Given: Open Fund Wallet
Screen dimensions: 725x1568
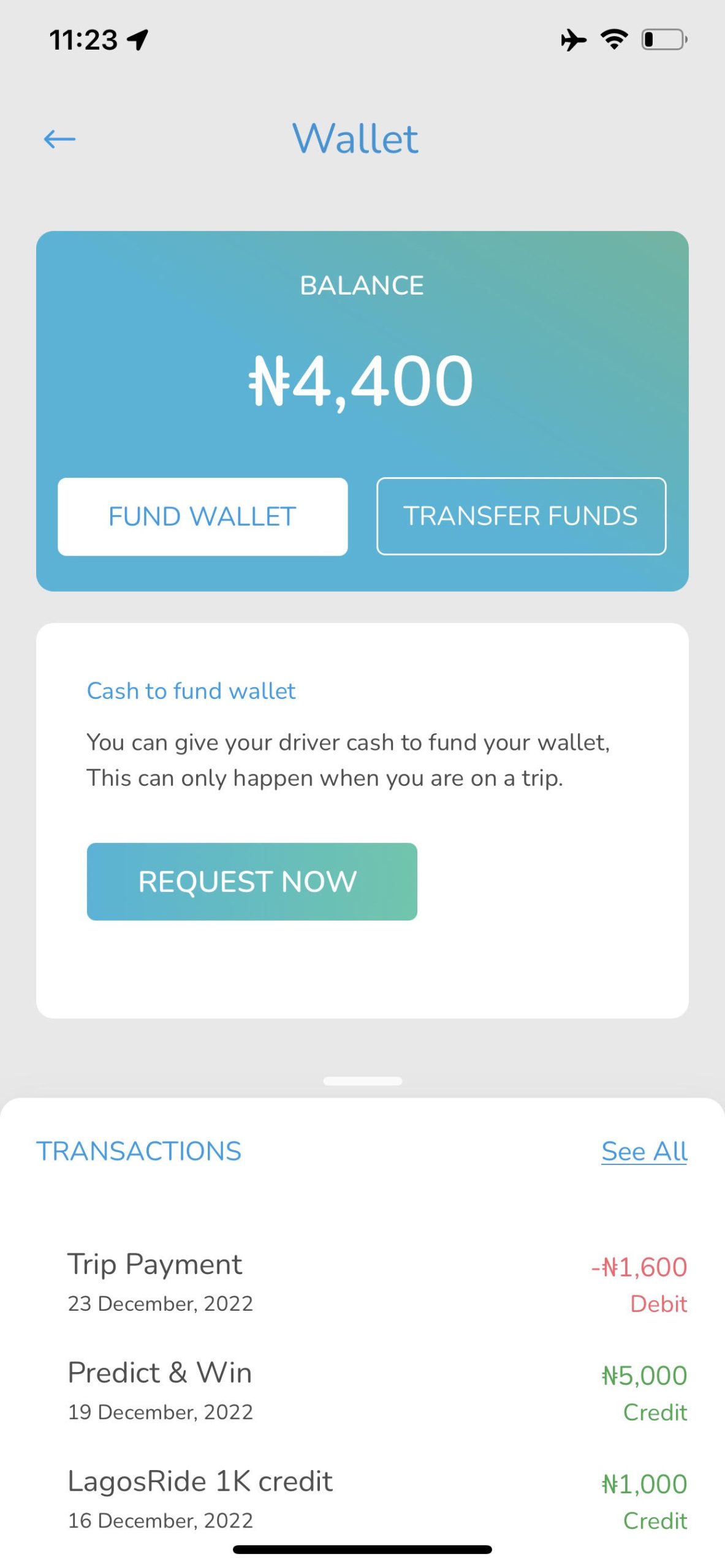Looking at the screenshot, I should click(202, 516).
